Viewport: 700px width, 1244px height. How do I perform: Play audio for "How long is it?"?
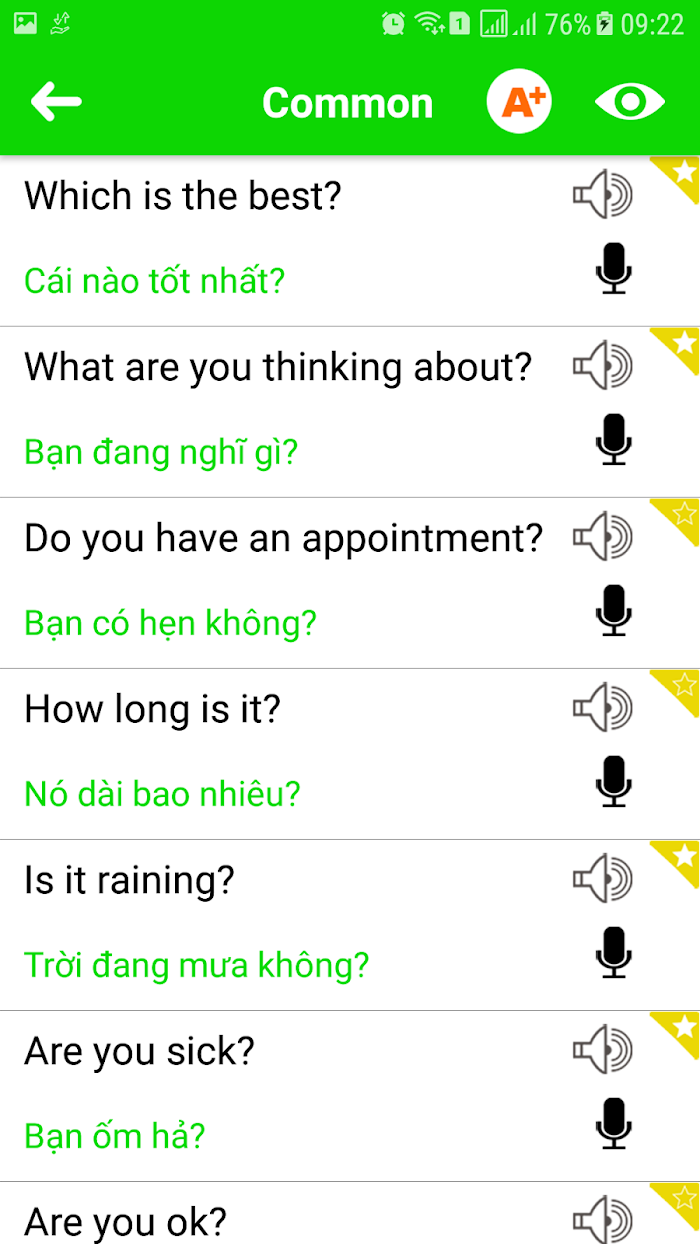pyautogui.click(x=602, y=708)
